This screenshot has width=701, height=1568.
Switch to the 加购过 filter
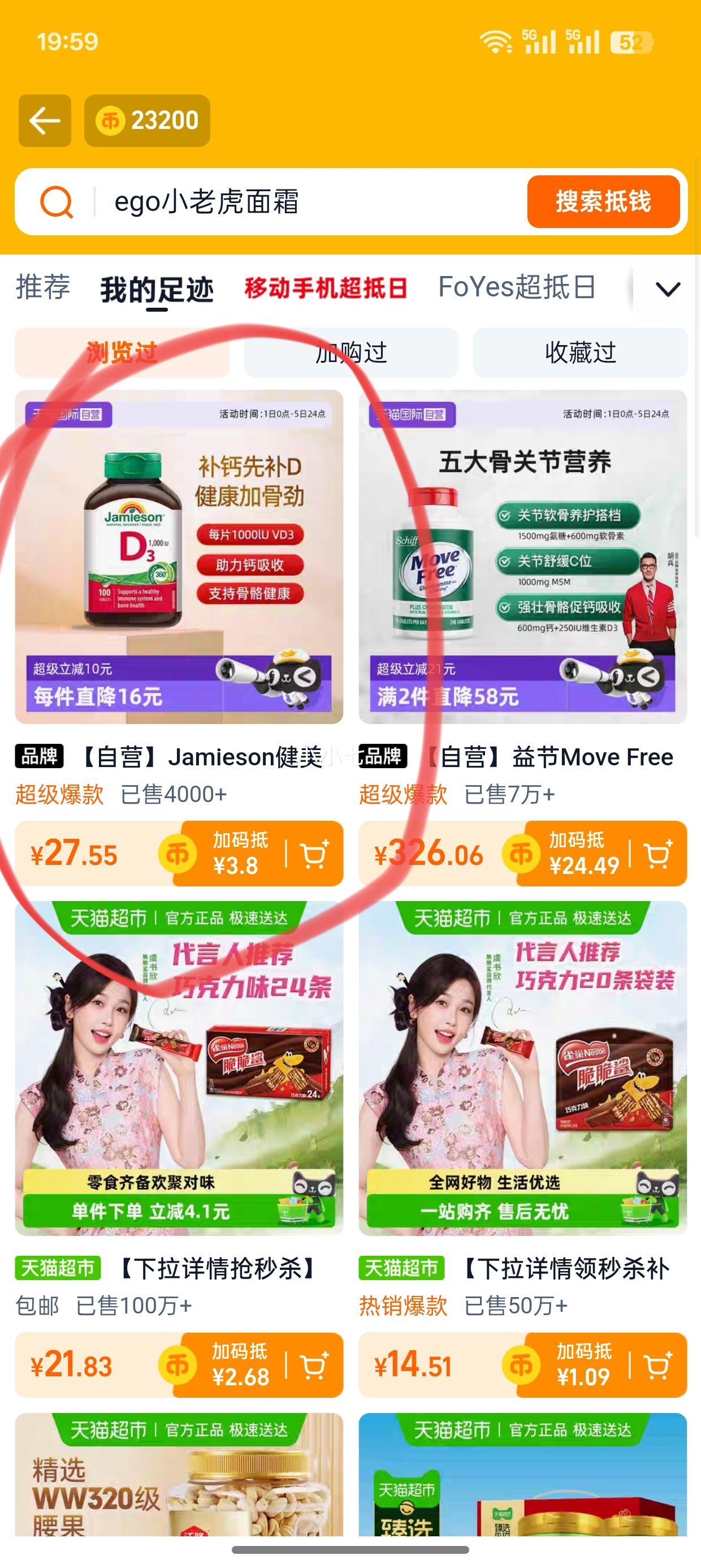tap(350, 352)
